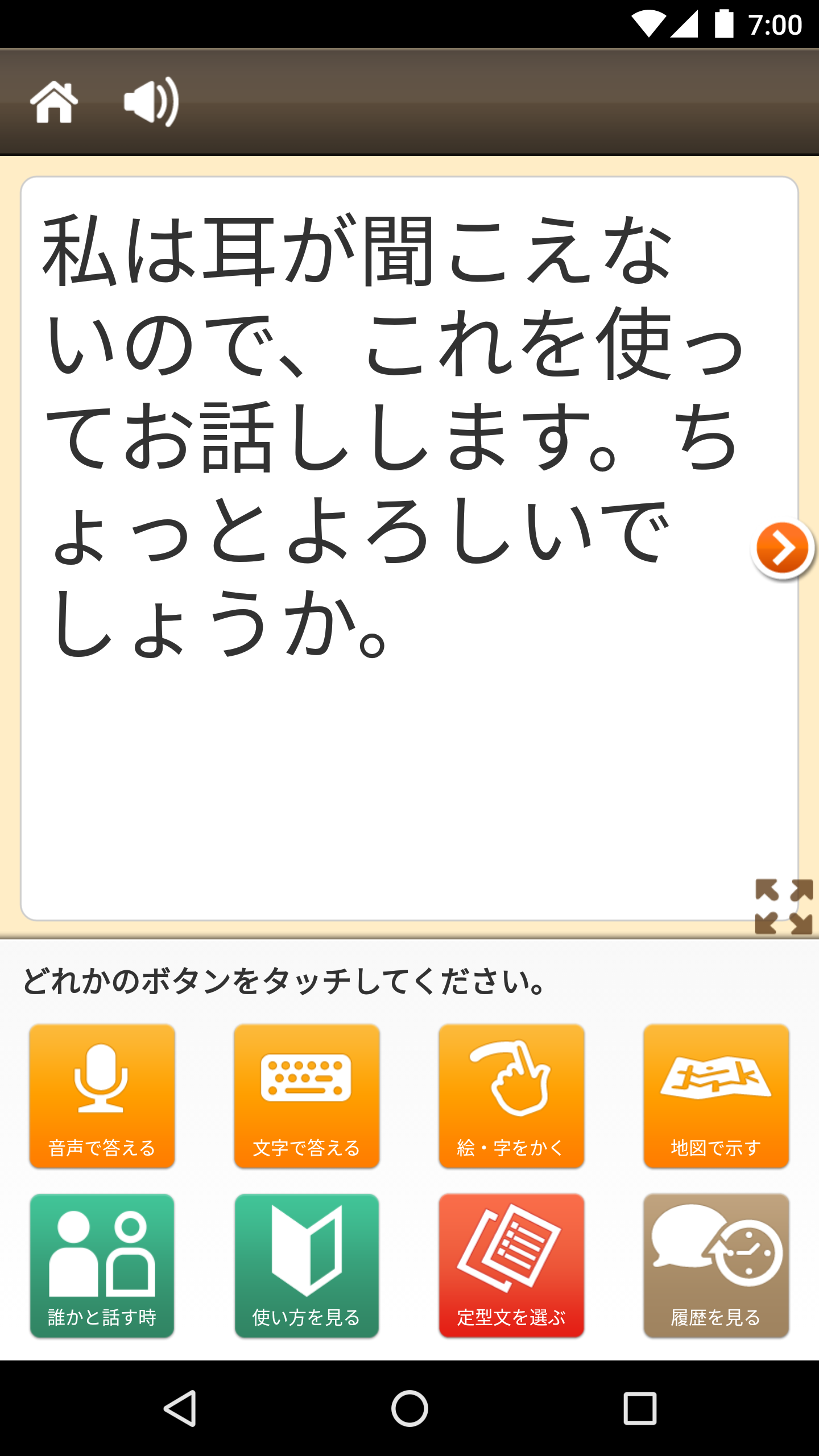Open 履歴を見る history
Screen dimensions: 819x1456
click(x=716, y=1265)
